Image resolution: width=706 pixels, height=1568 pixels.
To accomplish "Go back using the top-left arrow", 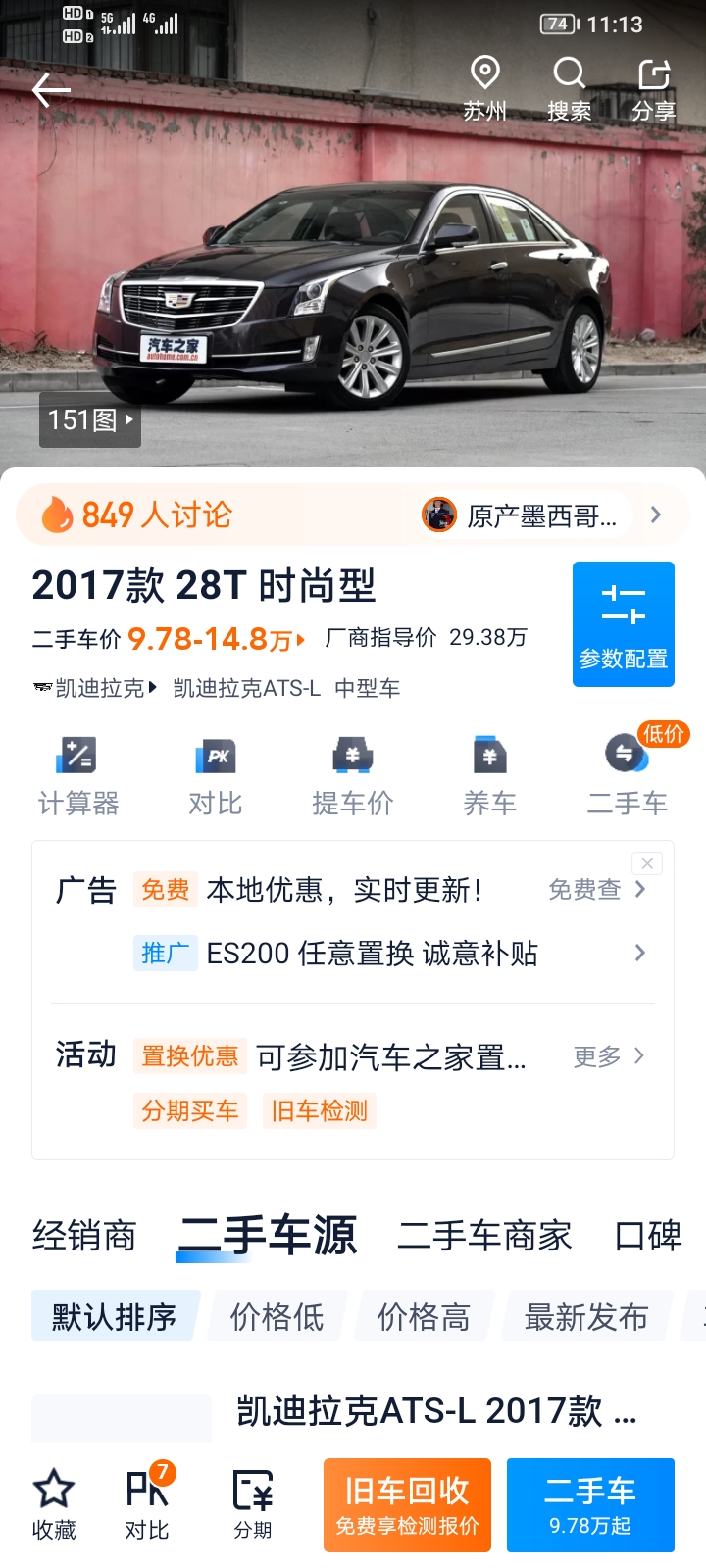I will 51,90.
